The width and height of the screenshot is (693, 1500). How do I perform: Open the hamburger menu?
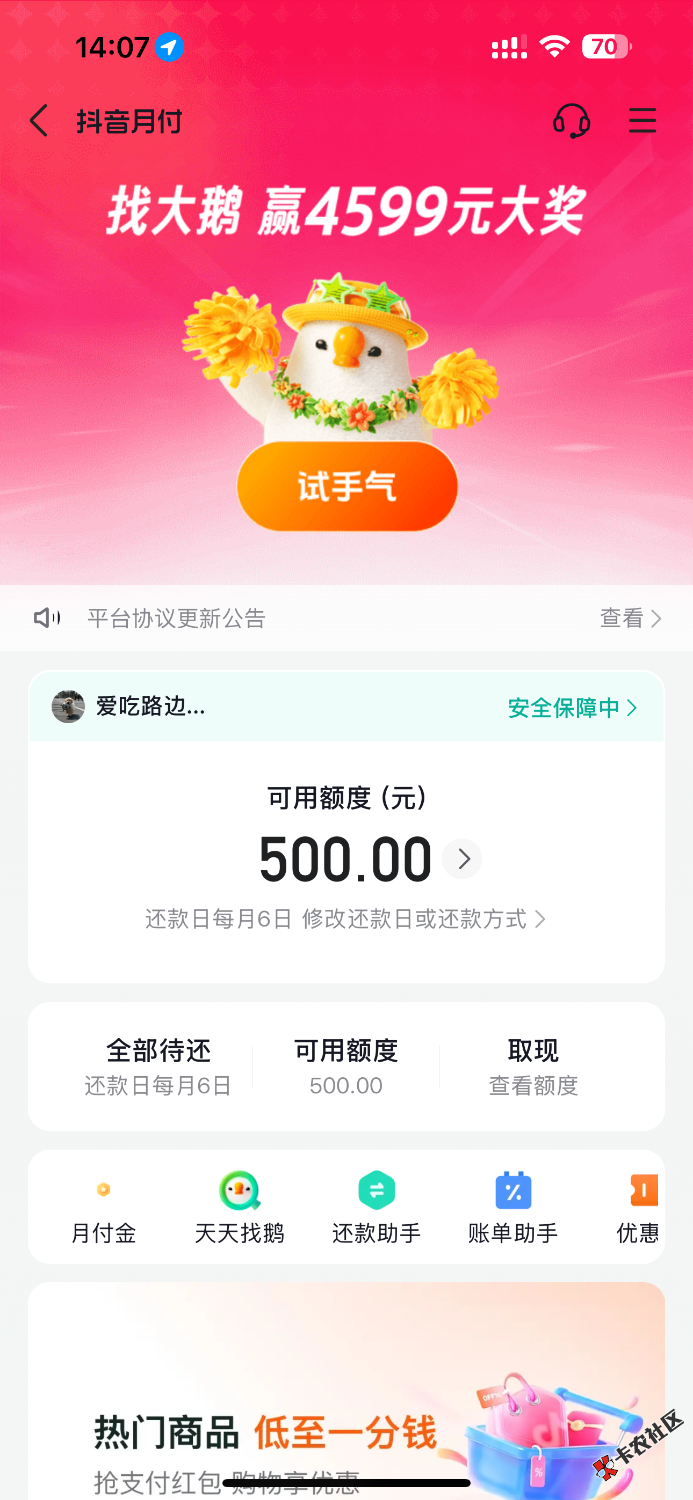tap(642, 122)
